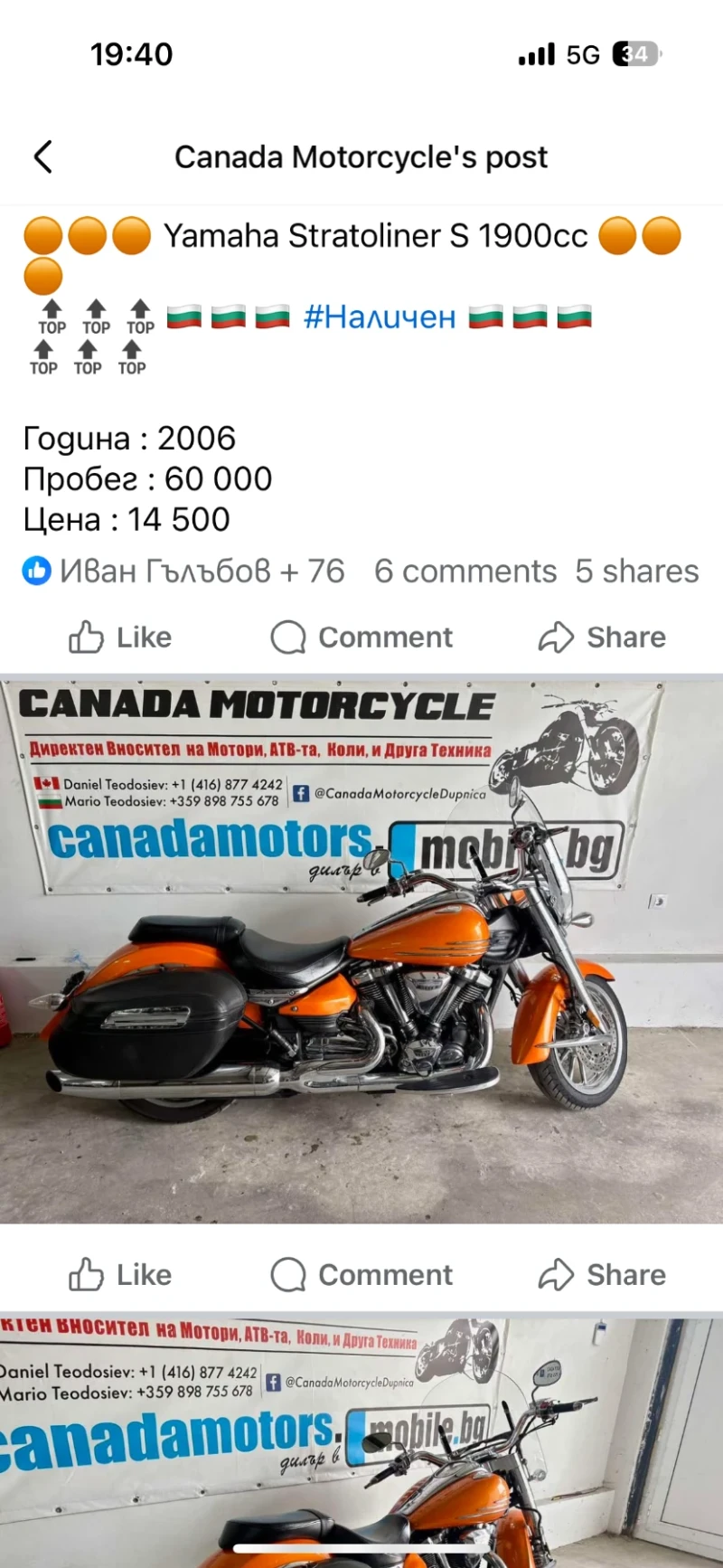Open the #Наличен hashtag
The image size is (723, 1568).
381,316
